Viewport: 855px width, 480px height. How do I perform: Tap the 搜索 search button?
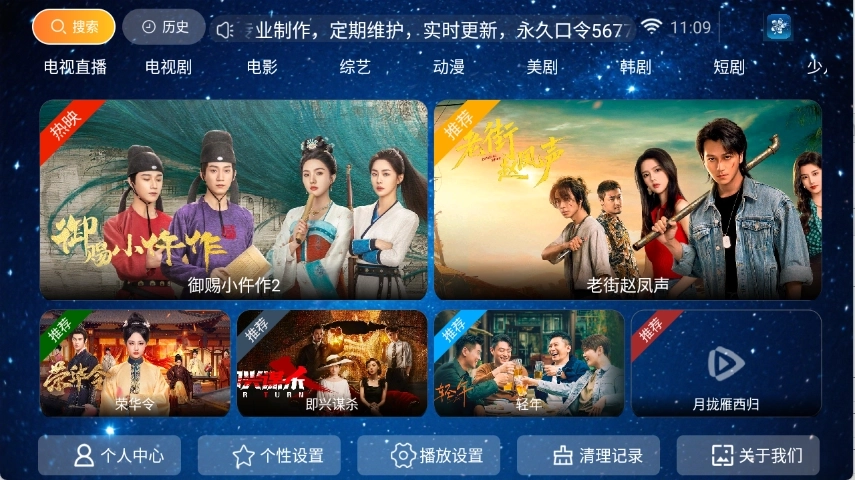74,27
